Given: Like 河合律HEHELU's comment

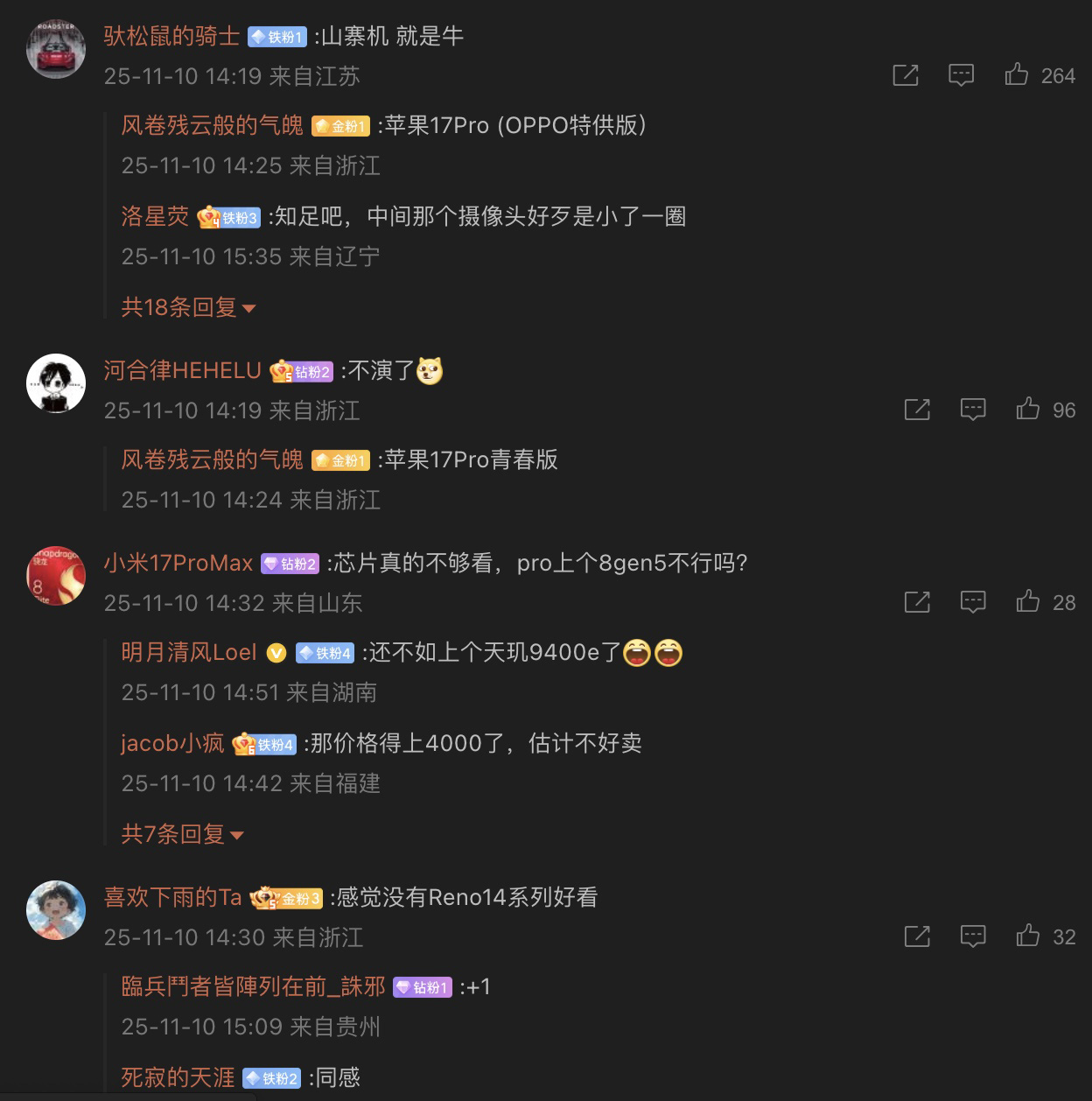Looking at the screenshot, I should pyautogui.click(x=1028, y=410).
